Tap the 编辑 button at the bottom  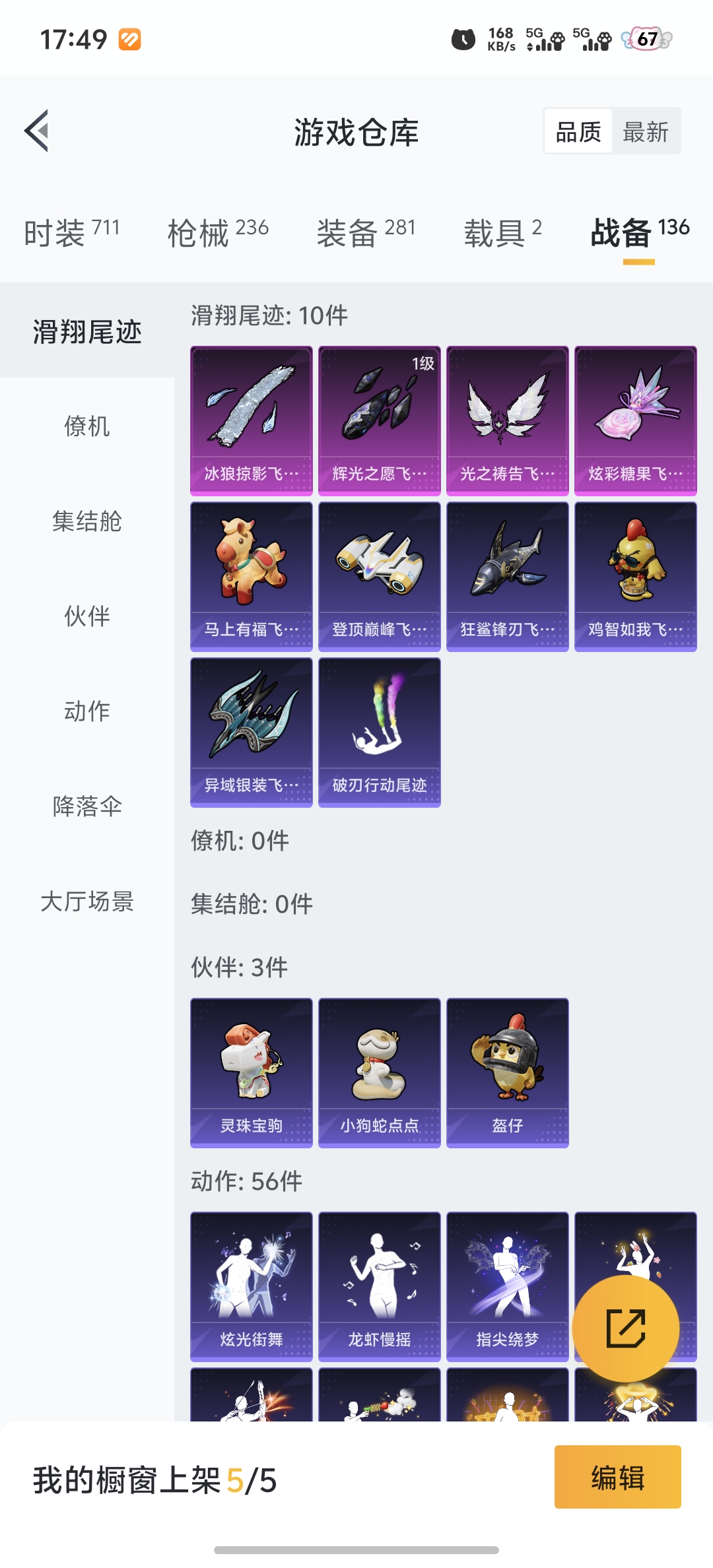tap(617, 1477)
